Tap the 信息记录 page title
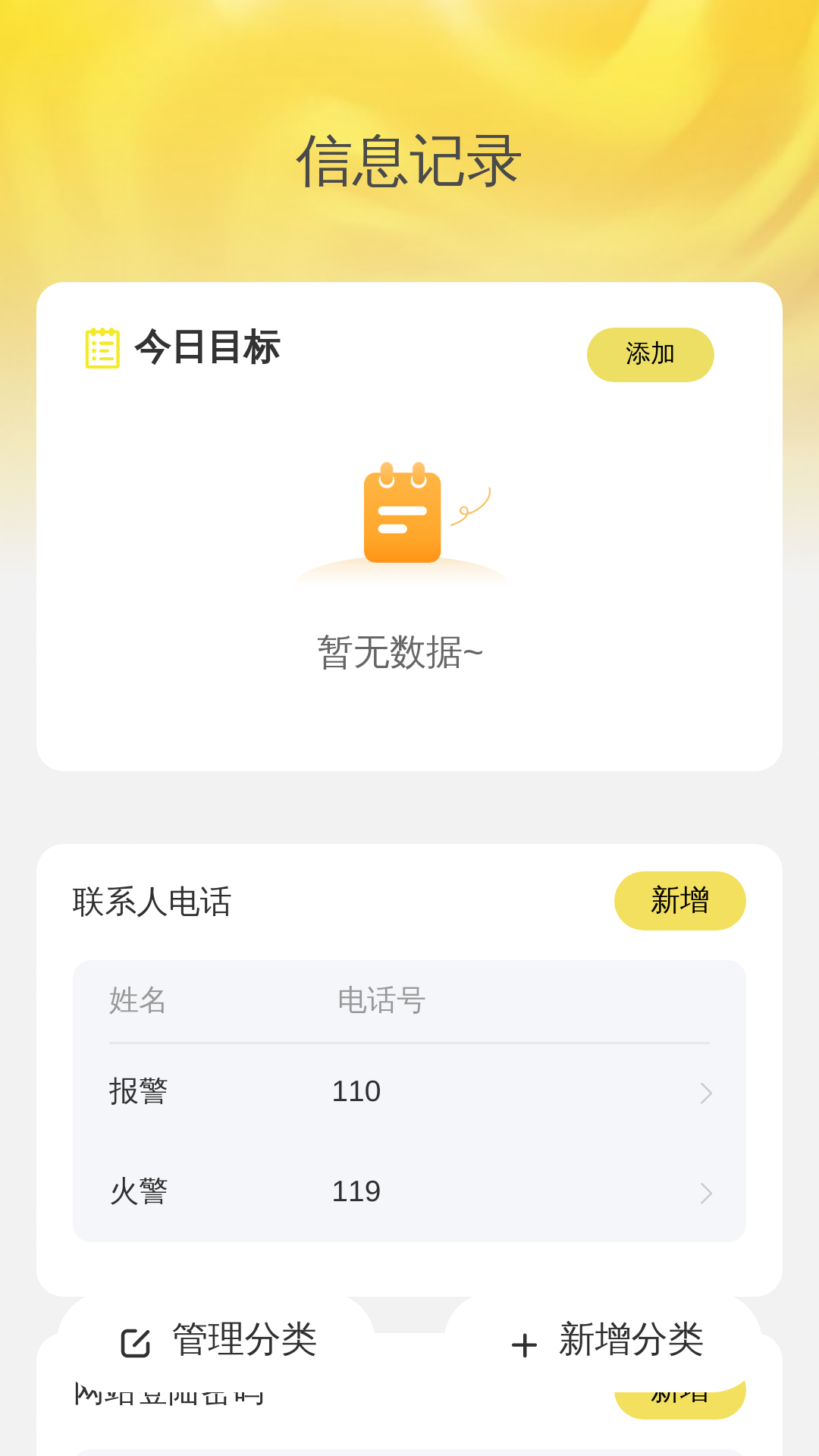This screenshot has height=1456, width=819. [409, 161]
